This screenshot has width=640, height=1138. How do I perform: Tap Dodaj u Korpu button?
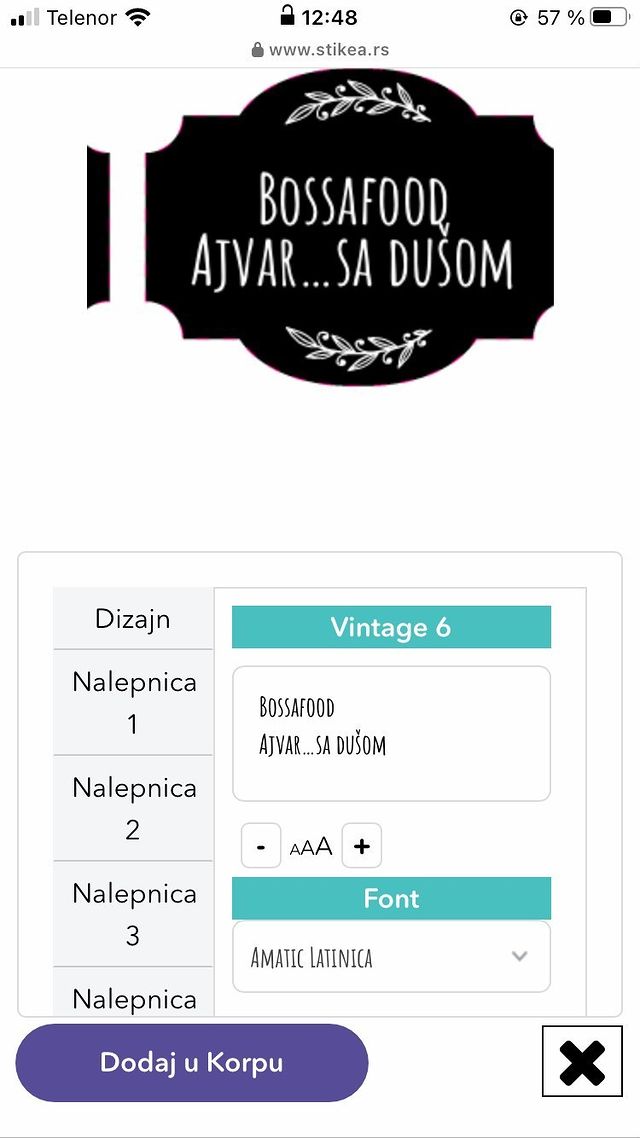192,1062
